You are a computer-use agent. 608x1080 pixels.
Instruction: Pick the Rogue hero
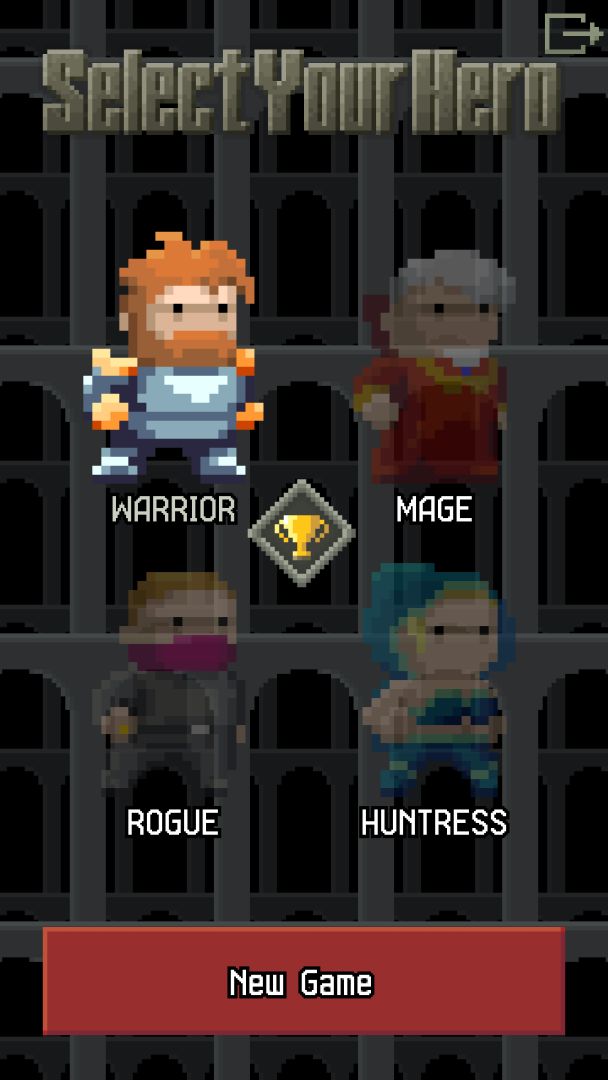tap(172, 680)
